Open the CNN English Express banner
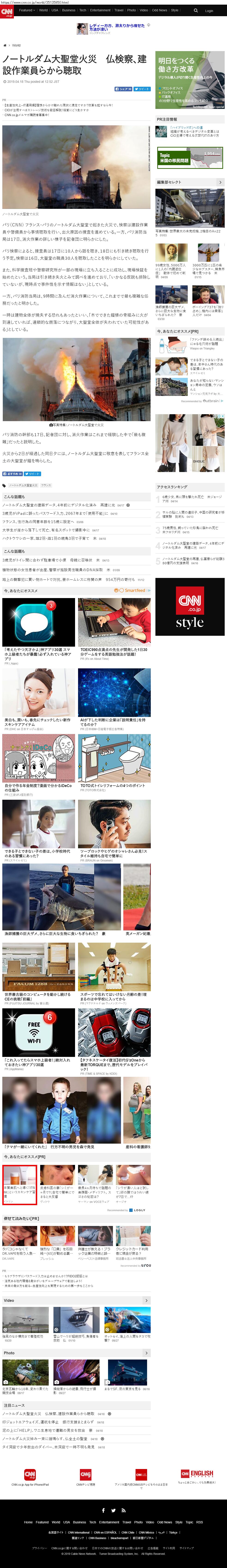 coord(197,1475)
